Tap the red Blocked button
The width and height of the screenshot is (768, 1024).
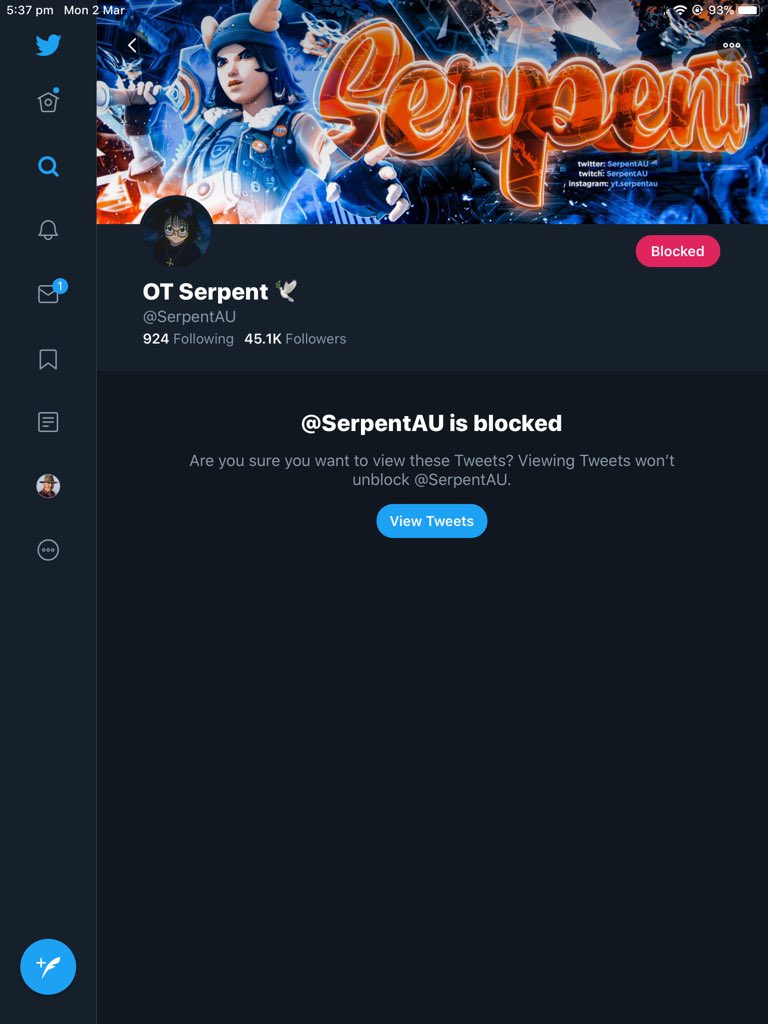pyautogui.click(x=677, y=251)
